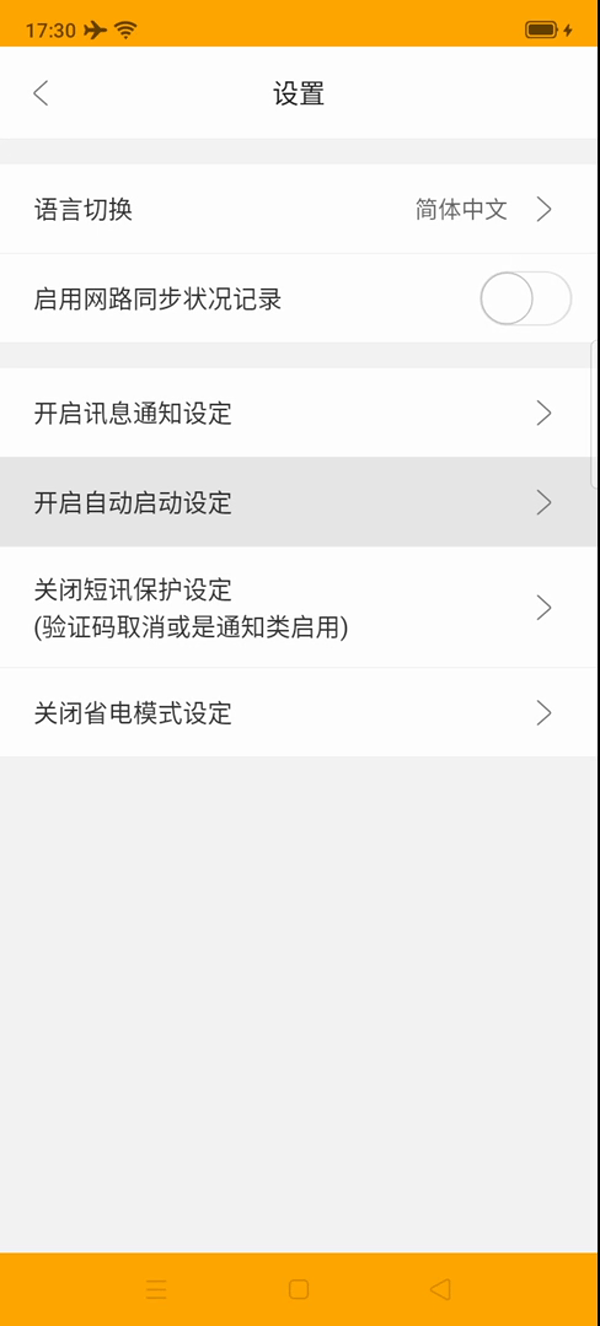Open 关闭短讯保护设定 row
The height and width of the screenshot is (1326, 600).
pyautogui.click(x=300, y=607)
